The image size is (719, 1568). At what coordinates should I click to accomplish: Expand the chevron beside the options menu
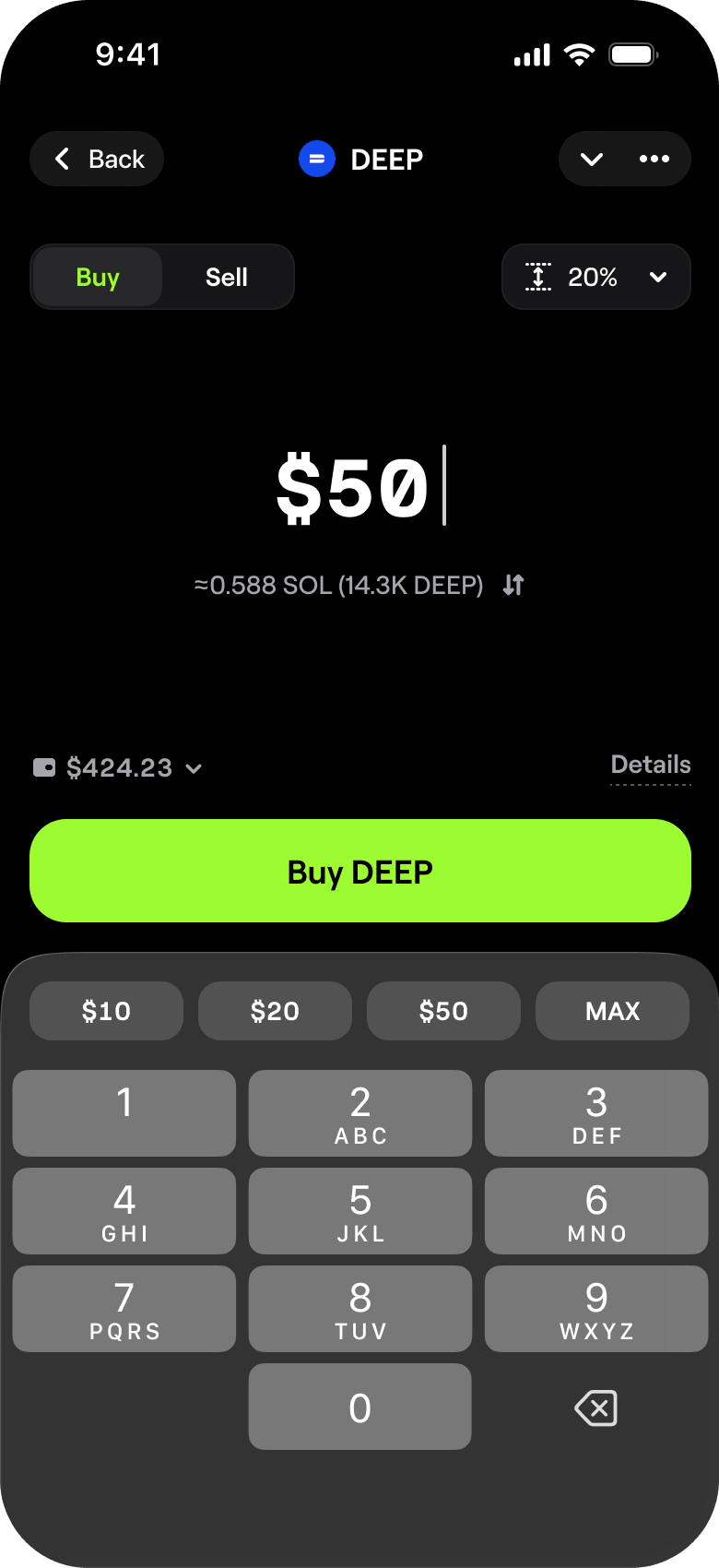591,159
